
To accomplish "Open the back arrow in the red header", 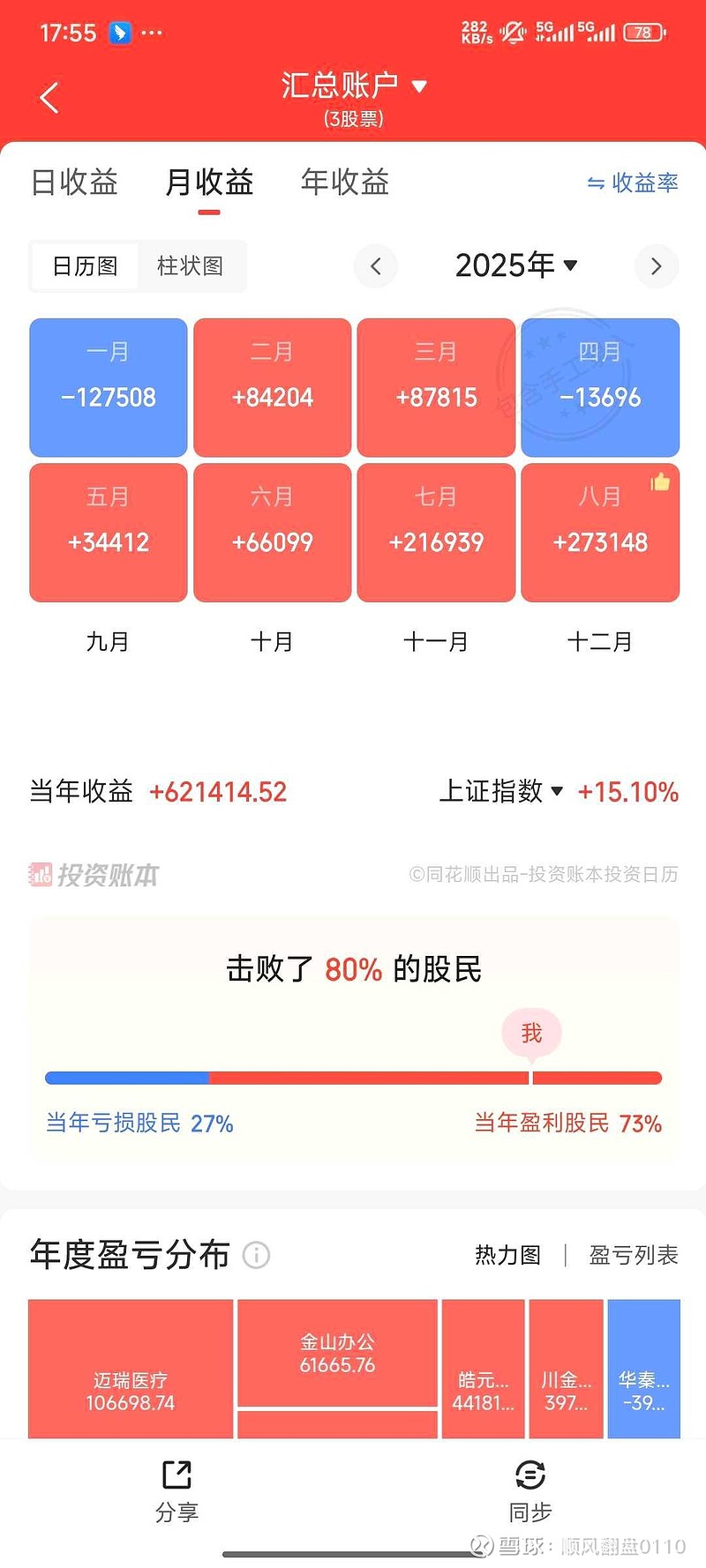I will 49,97.
